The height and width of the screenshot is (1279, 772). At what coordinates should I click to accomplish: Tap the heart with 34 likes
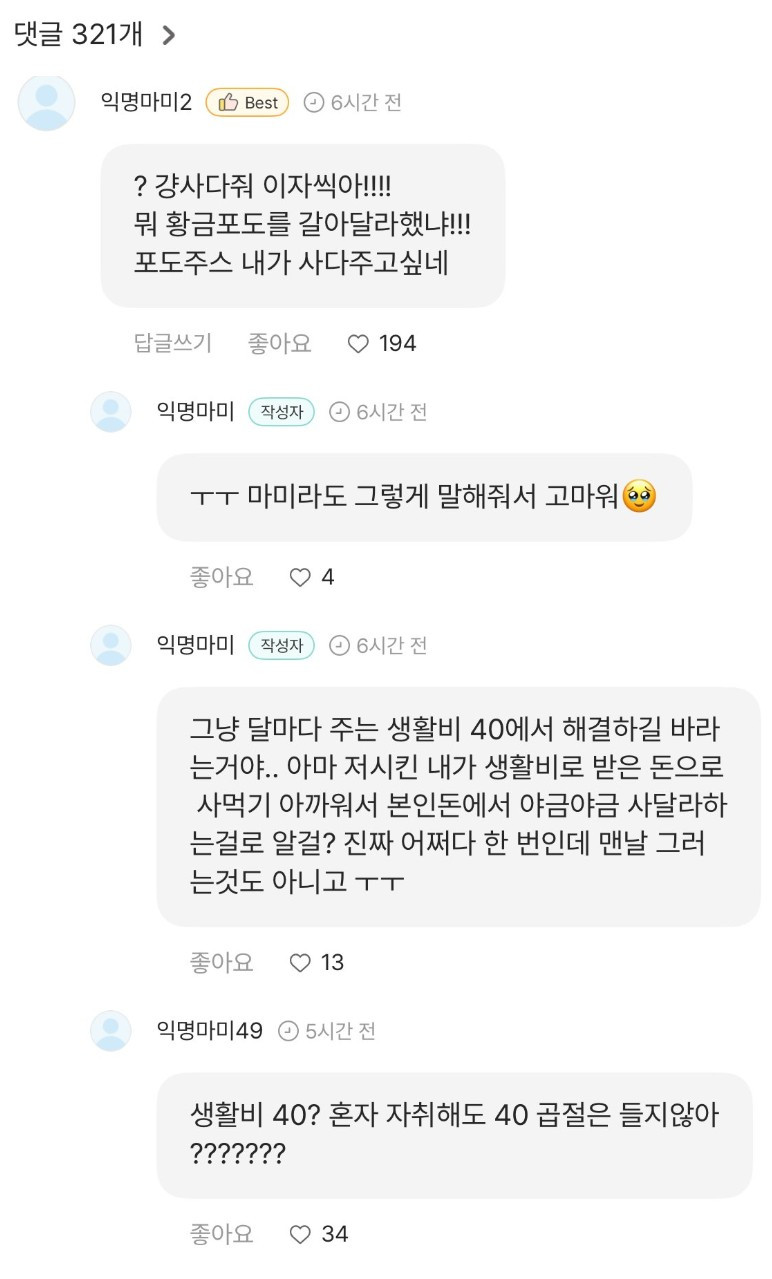point(300,1234)
